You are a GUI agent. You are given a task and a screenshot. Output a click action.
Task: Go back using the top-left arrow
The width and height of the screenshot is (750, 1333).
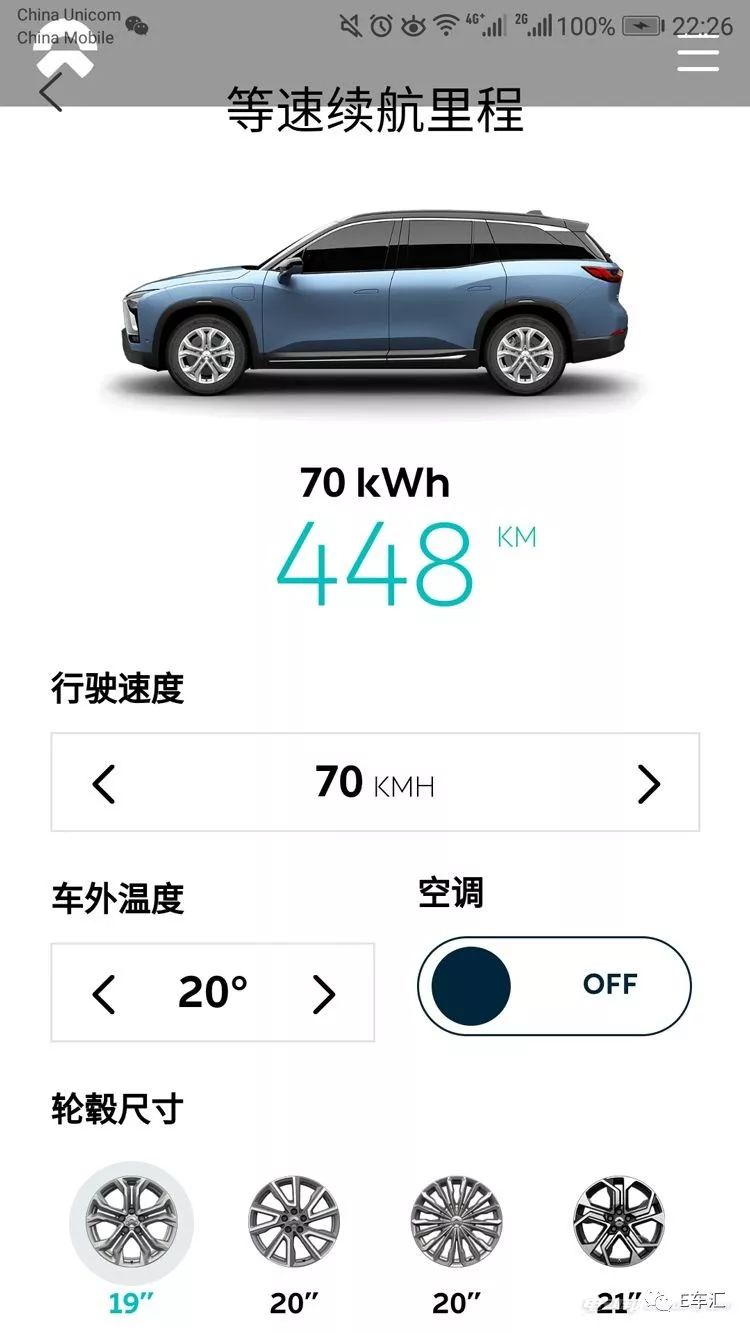(50, 91)
